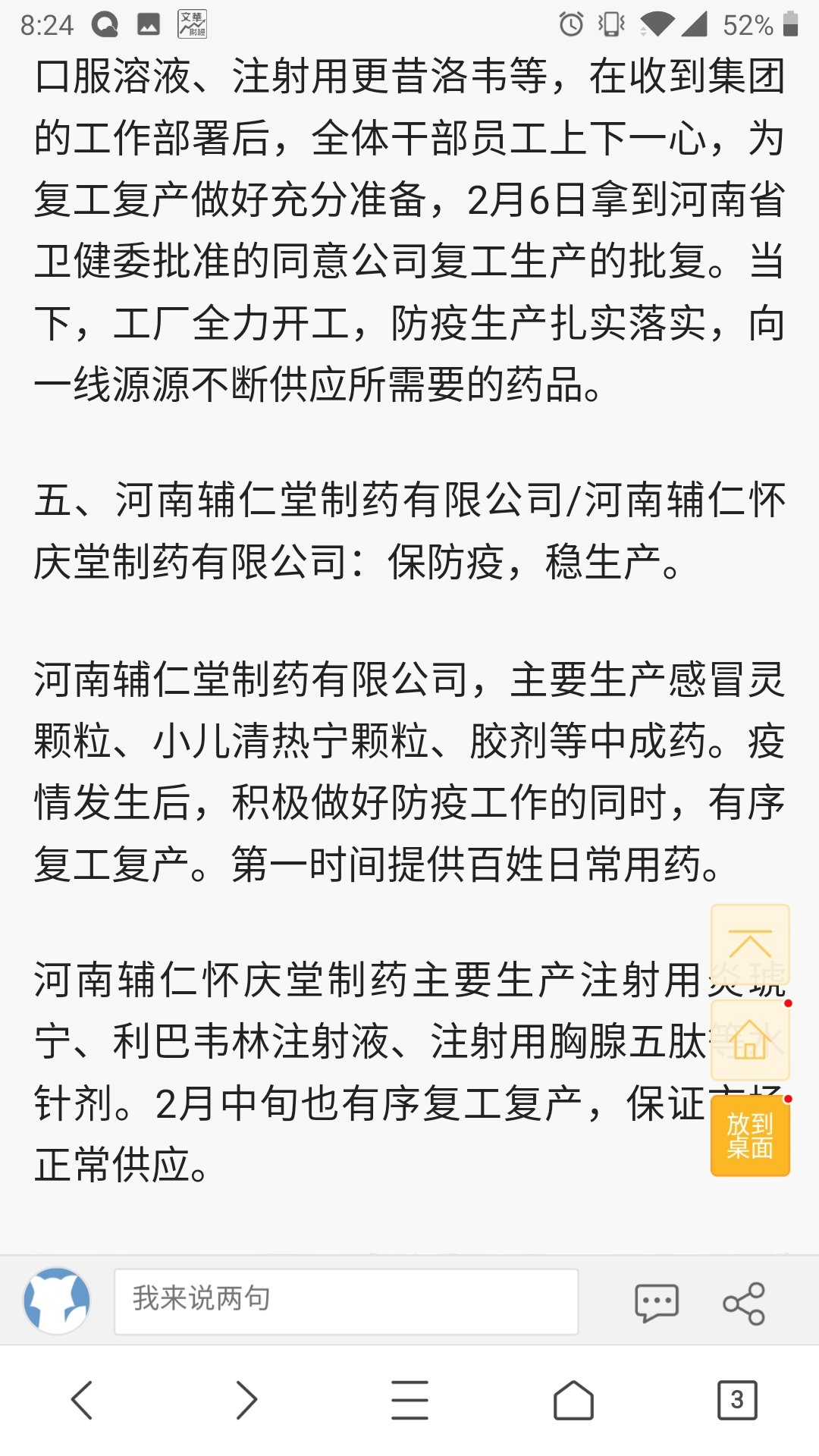Tap the back-to-top arrow button
This screenshot has width=819, height=1456.
[750, 945]
